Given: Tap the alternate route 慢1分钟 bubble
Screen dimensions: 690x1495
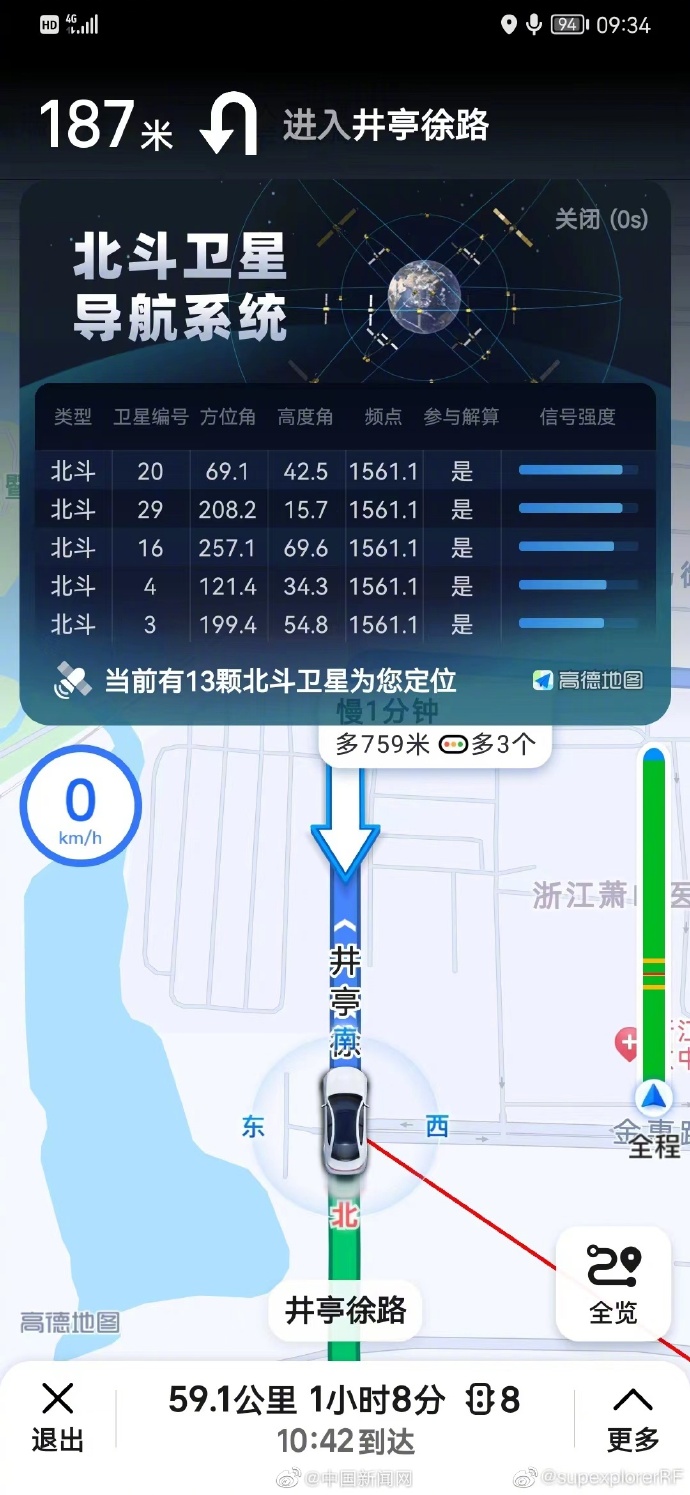Looking at the screenshot, I should [x=435, y=736].
